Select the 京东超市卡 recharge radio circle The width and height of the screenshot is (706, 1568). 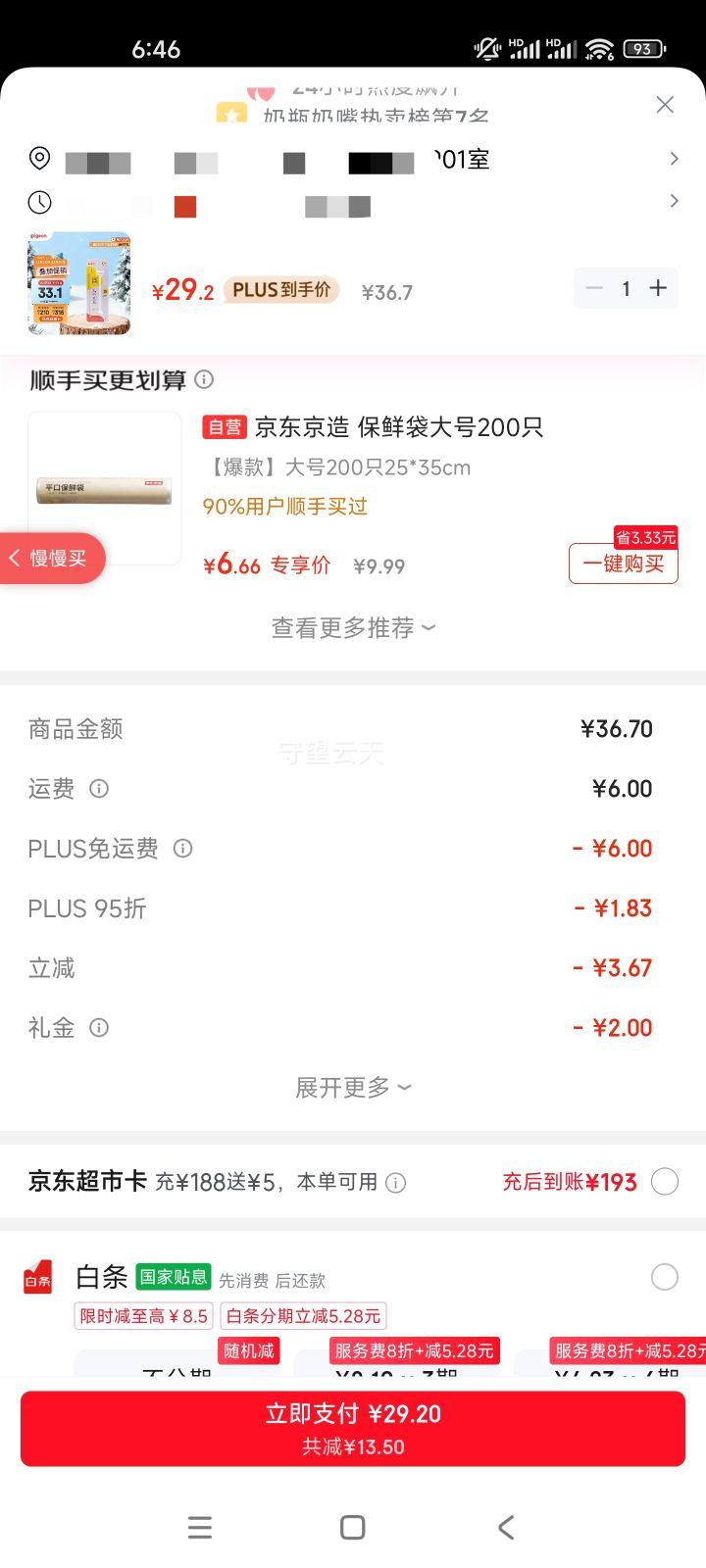tap(665, 1182)
